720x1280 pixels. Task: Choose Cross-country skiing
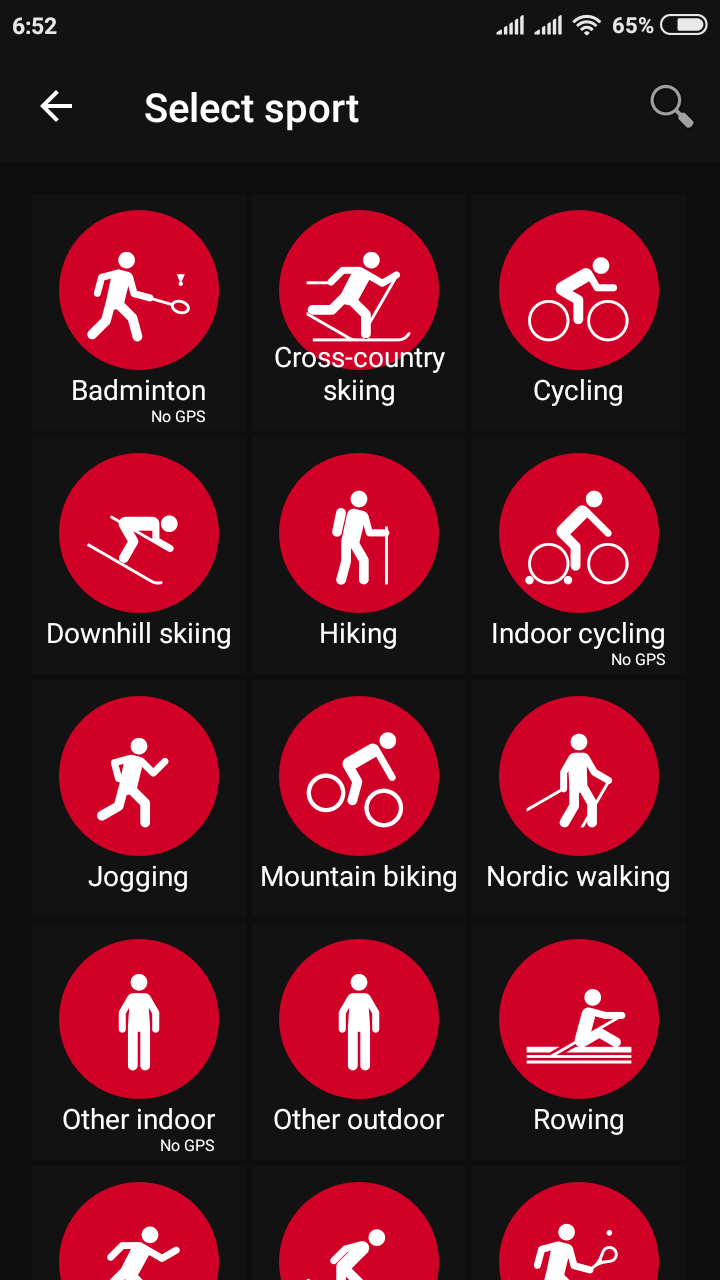359,313
